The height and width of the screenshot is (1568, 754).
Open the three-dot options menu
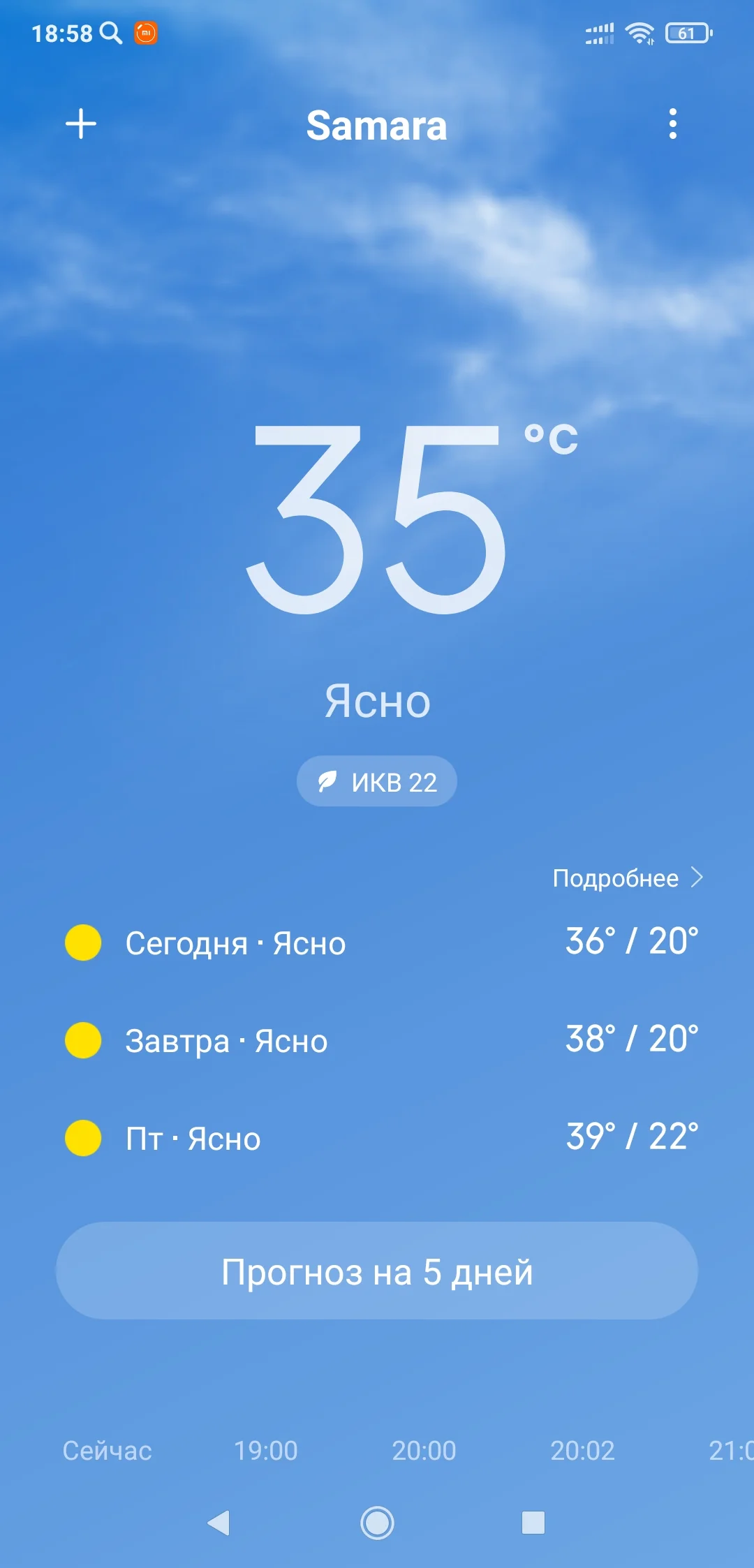click(x=672, y=124)
